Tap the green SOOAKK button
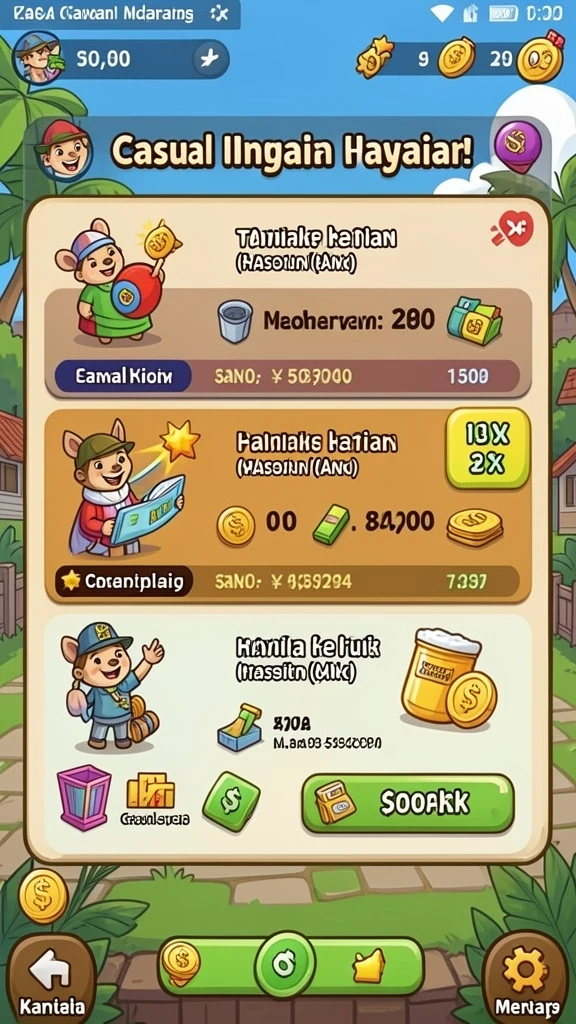This screenshot has height=1024, width=576. point(408,803)
